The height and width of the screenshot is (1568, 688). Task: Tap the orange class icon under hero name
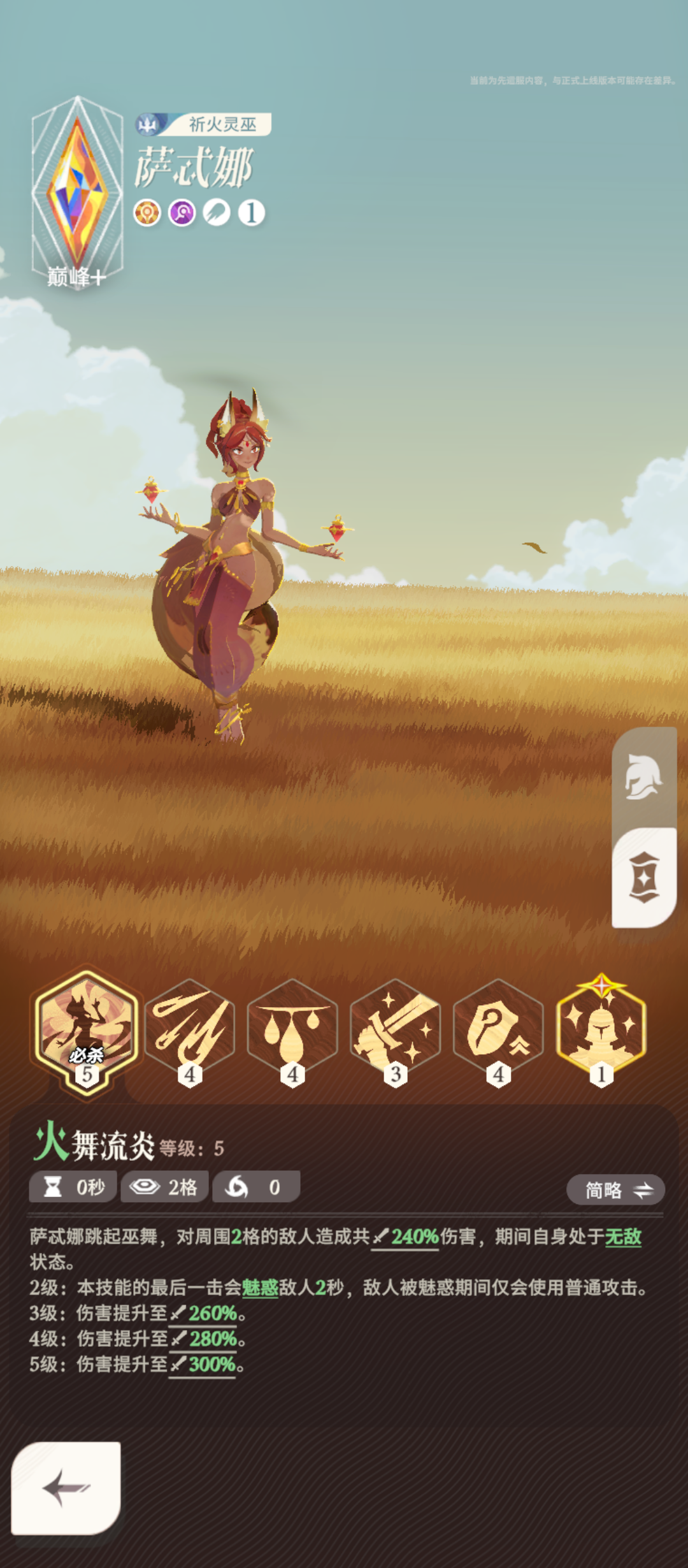(147, 213)
